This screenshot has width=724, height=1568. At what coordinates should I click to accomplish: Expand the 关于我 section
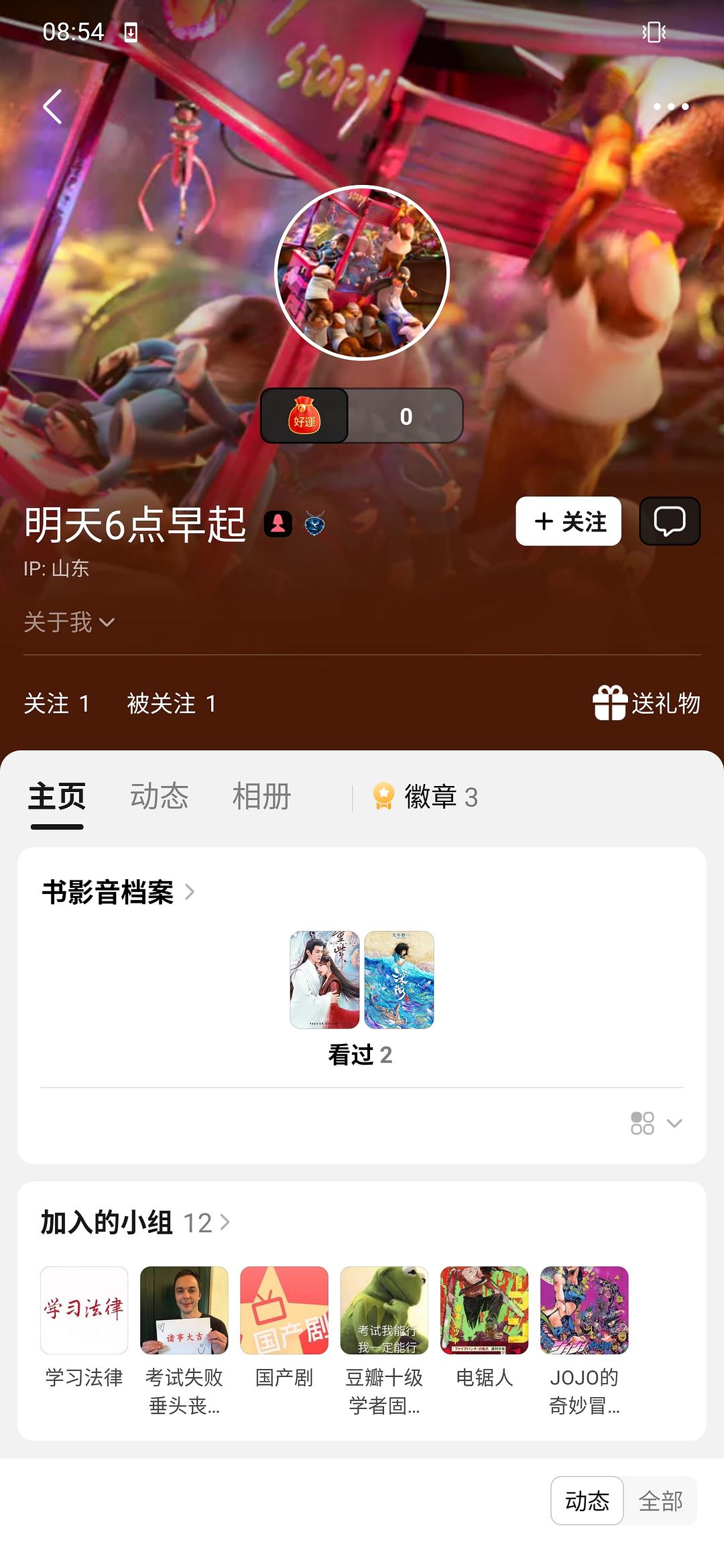pyautogui.click(x=69, y=623)
